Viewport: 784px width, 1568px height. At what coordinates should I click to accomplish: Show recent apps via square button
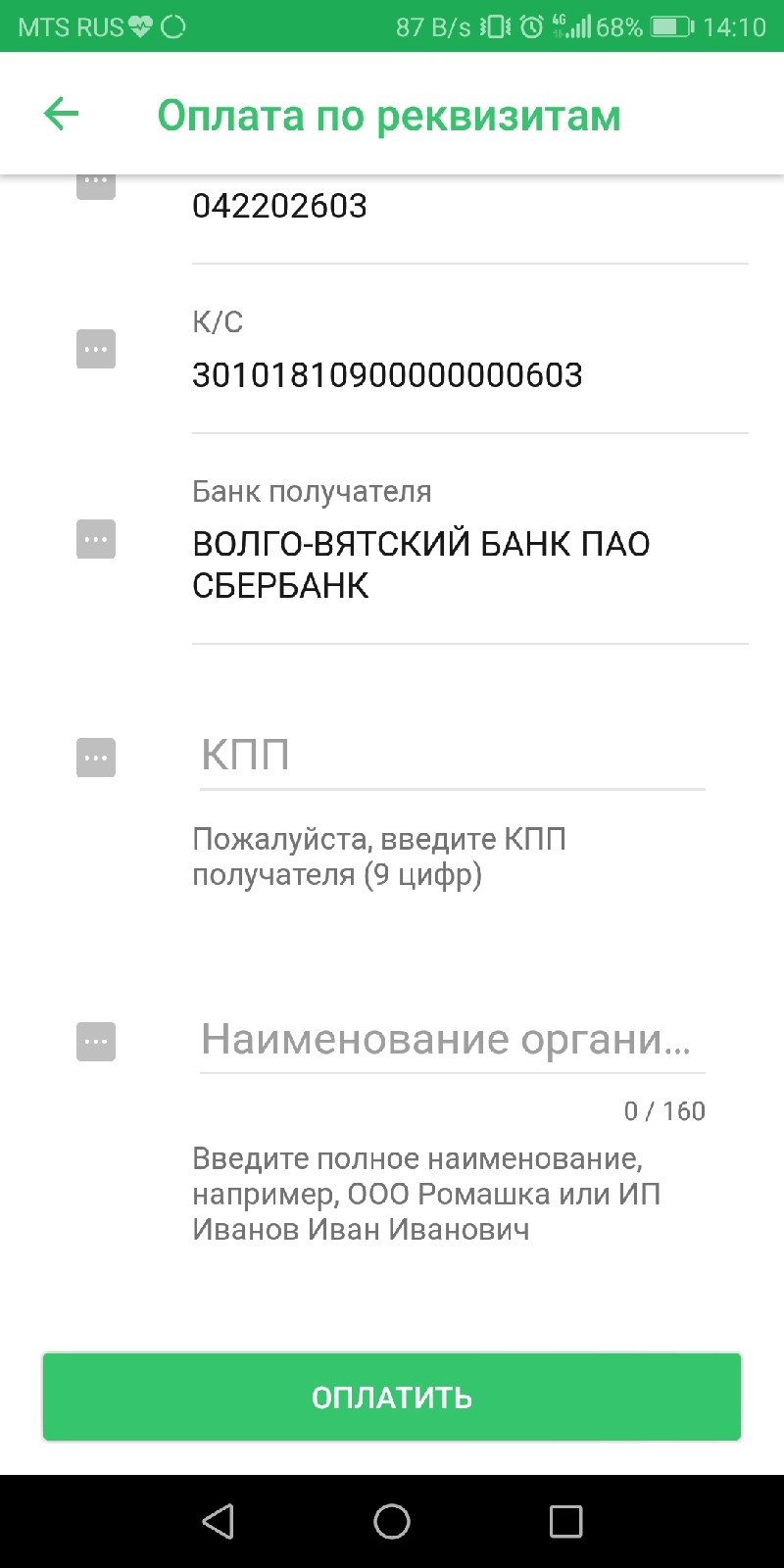point(565,1521)
